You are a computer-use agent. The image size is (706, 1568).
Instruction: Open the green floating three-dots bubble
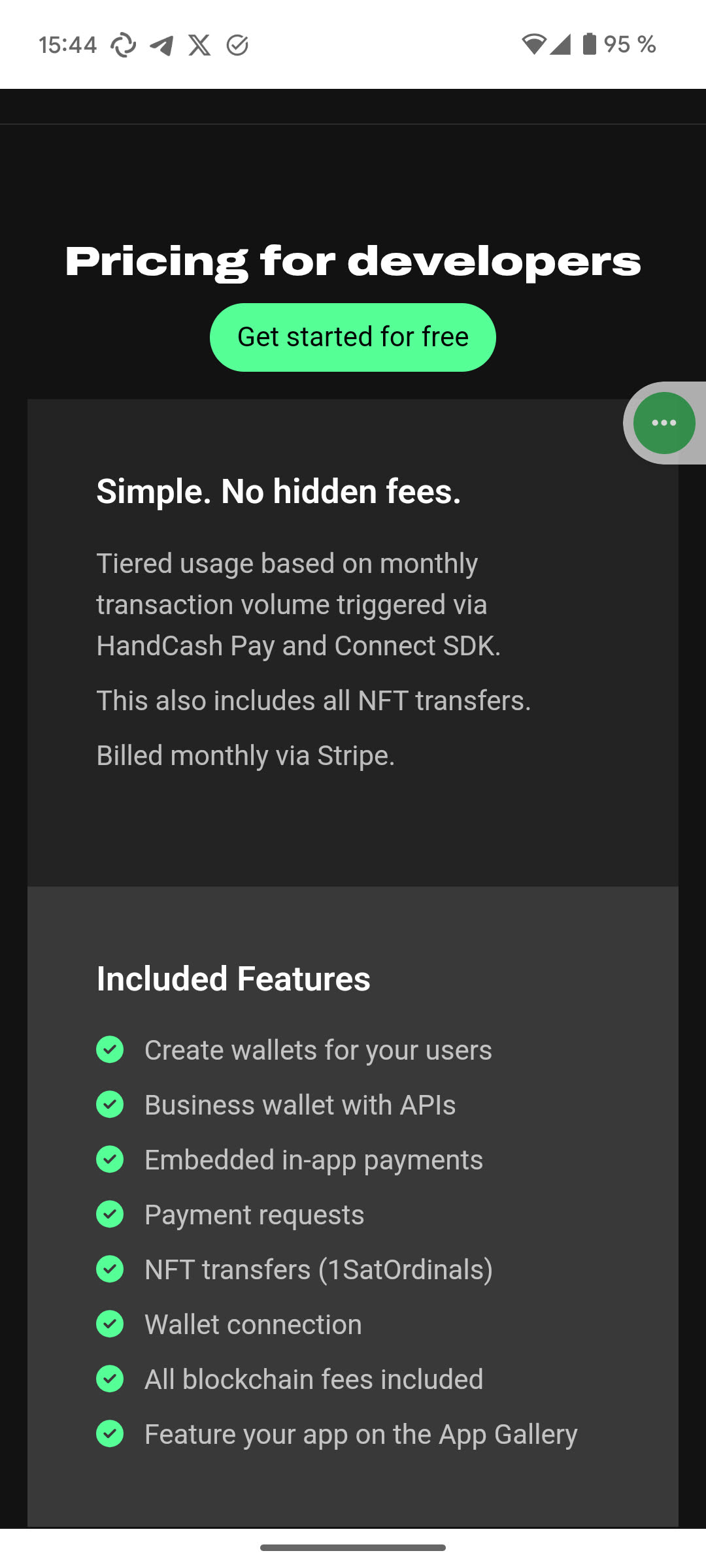point(664,423)
